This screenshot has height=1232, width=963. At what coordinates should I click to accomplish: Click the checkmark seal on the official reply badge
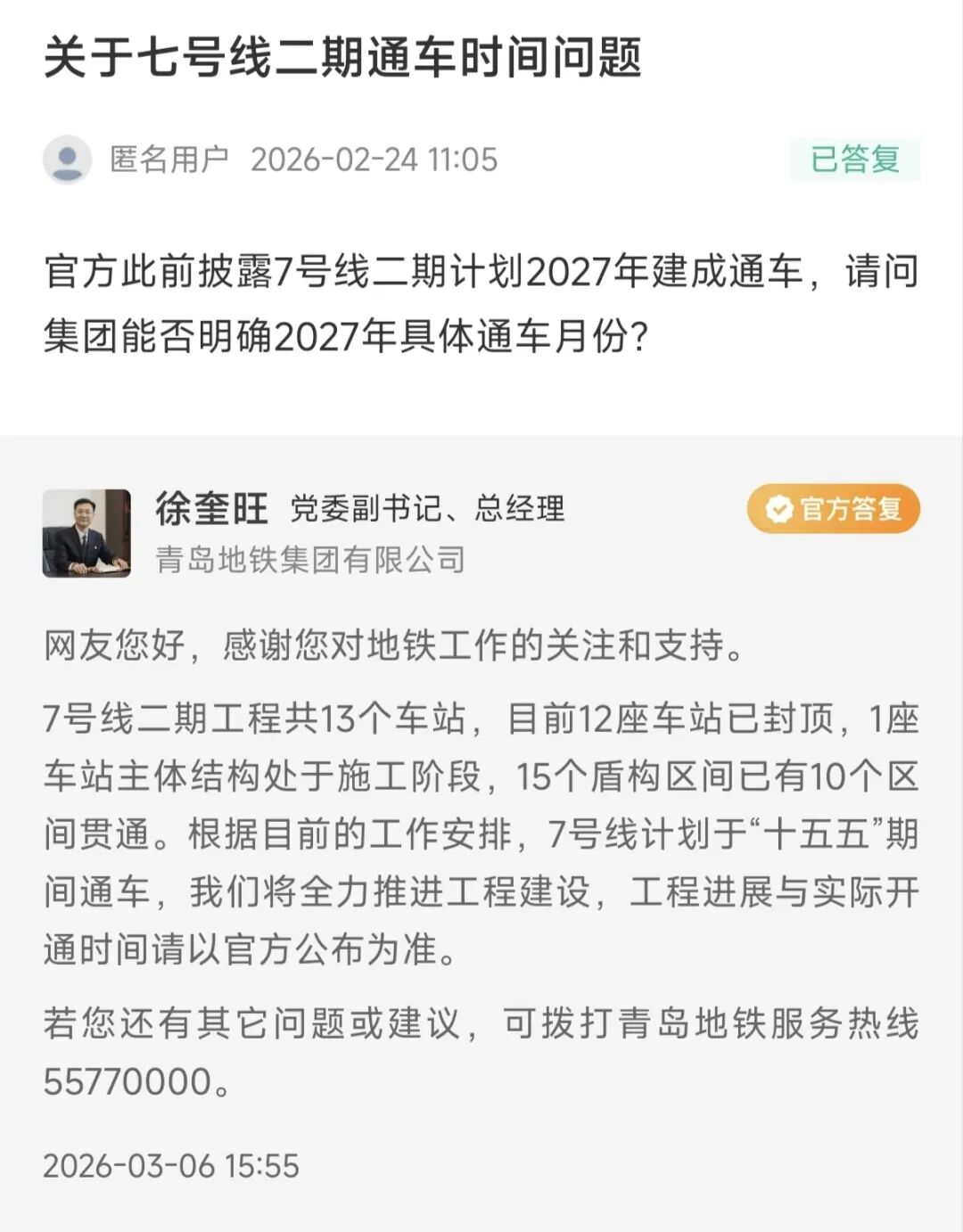pyautogui.click(x=778, y=509)
